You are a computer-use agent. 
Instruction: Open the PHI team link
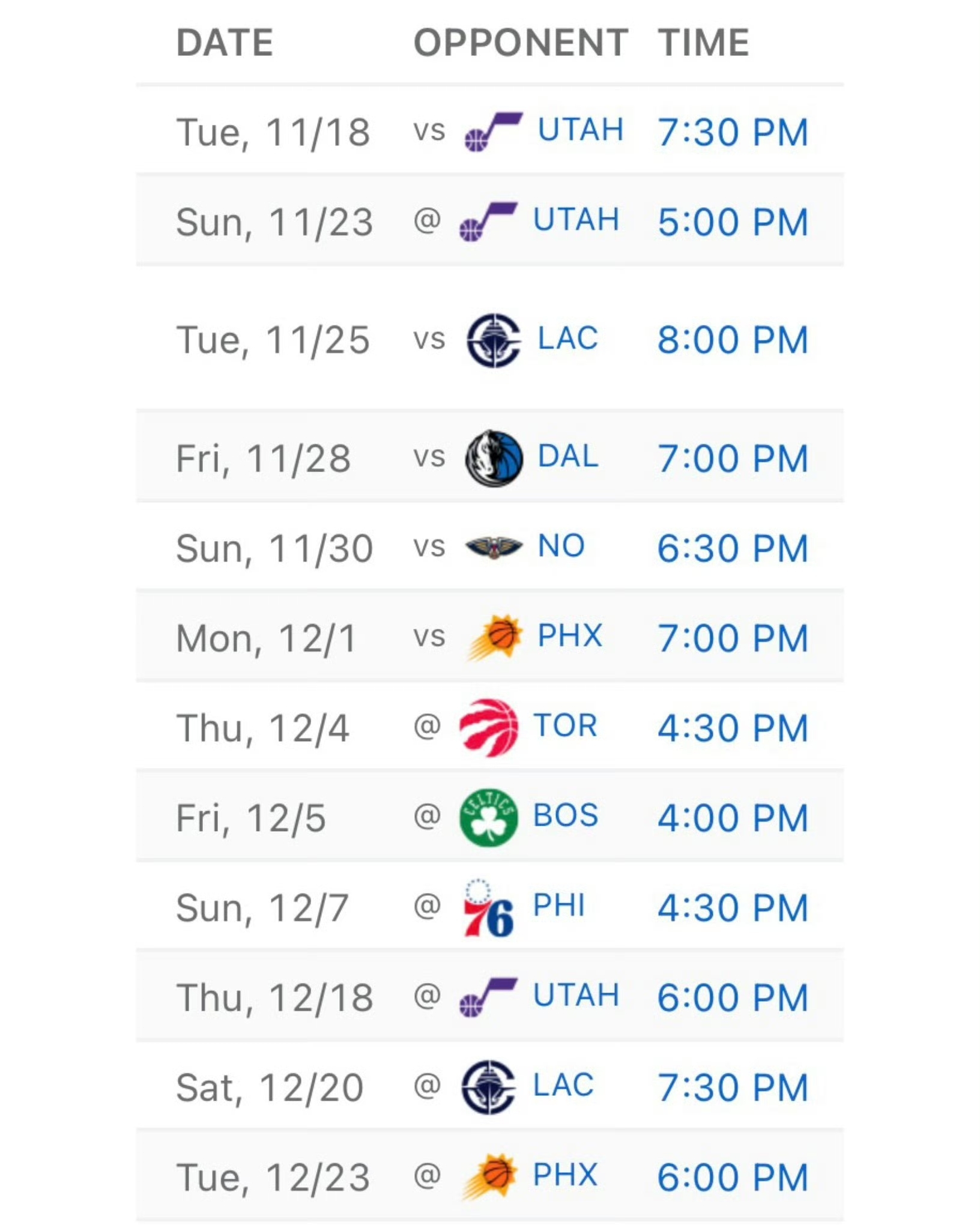[558, 906]
